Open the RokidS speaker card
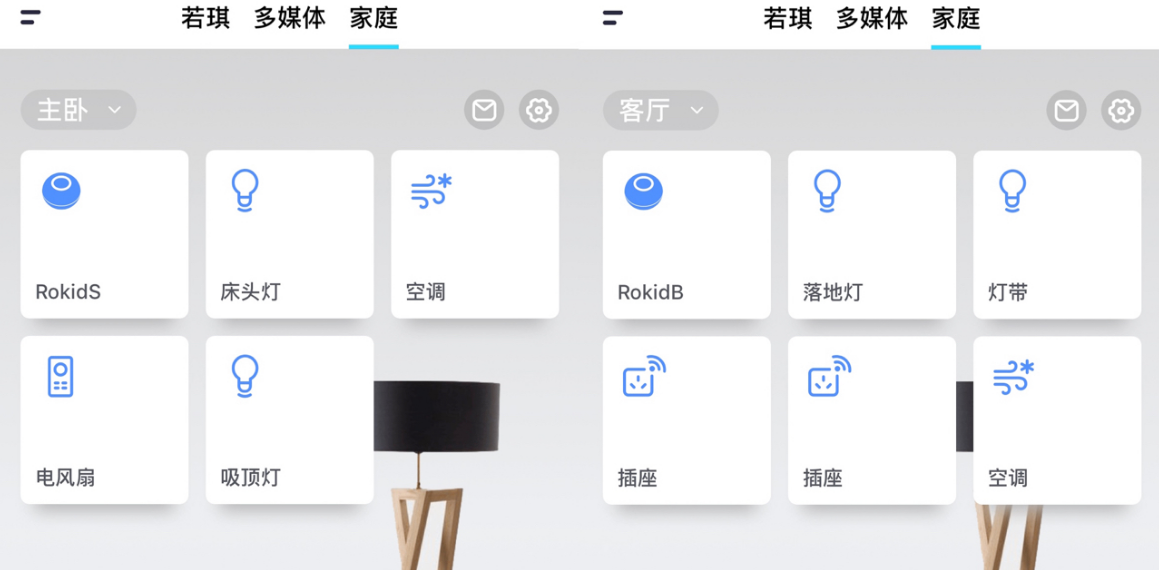This screenshot has width=1159, height=570. click(x=104, y=235)
